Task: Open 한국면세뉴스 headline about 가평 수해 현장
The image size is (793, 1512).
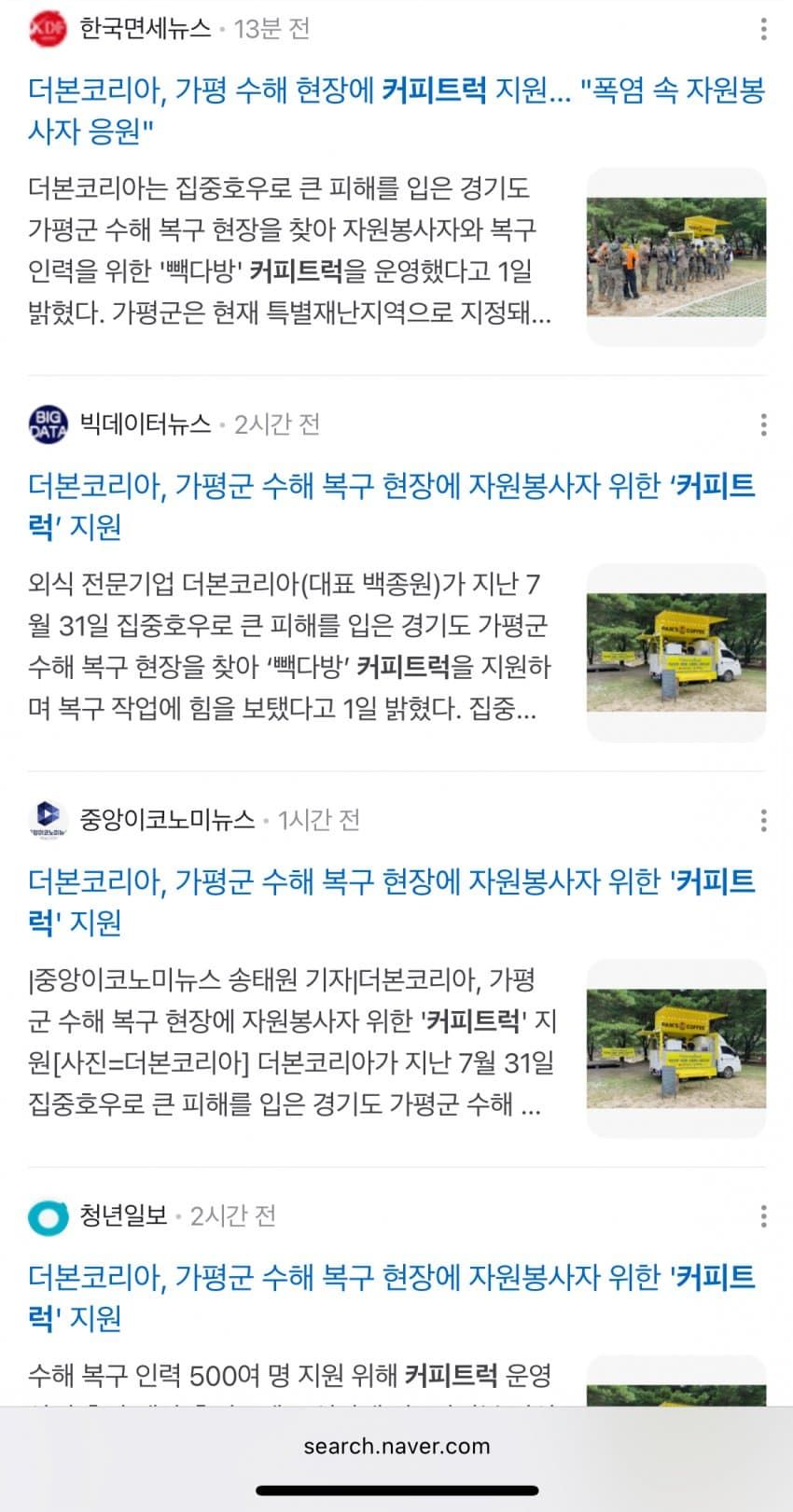Action: coord(396,110)
